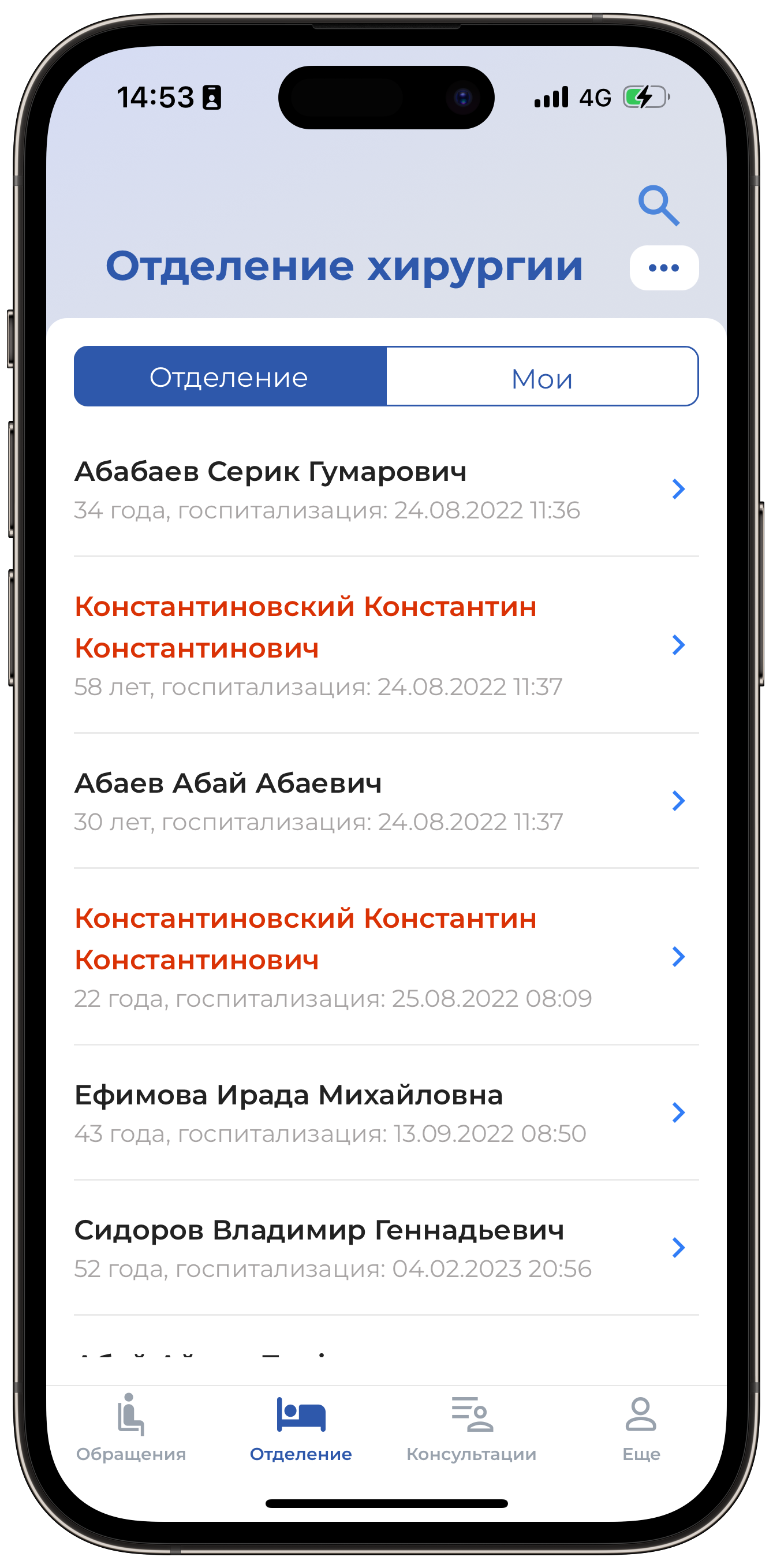Switch to the Отделение segment
Screen dimensions: 773x1568
(230, 377)
